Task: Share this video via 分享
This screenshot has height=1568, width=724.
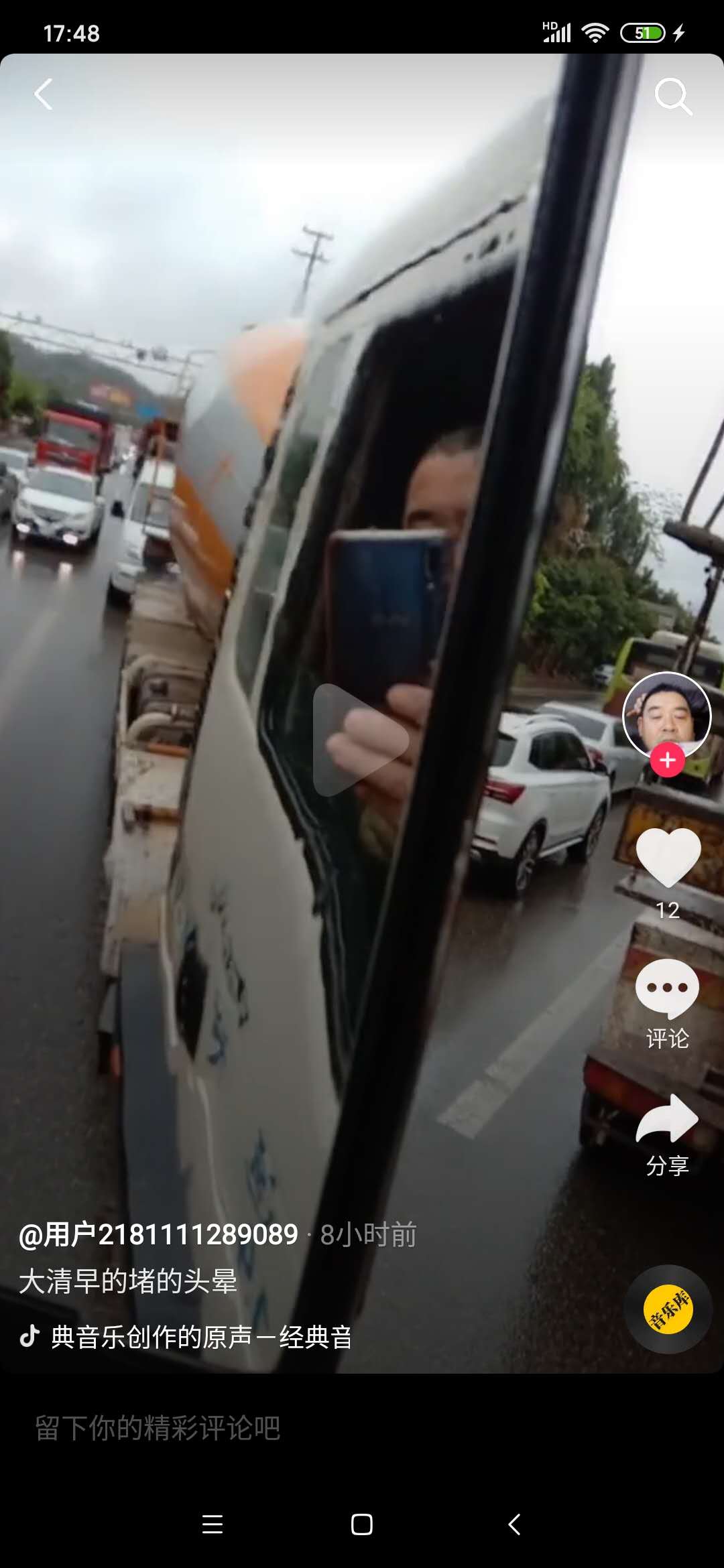Action: 667,1120
